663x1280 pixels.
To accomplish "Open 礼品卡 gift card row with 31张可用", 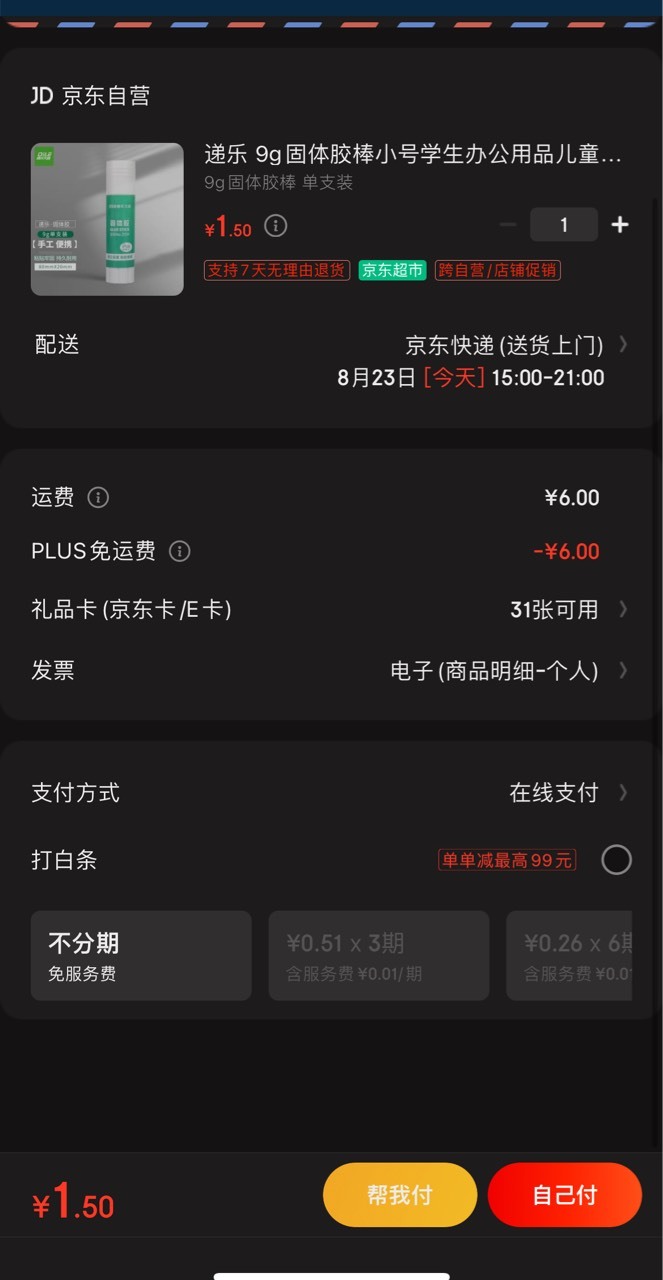I will click(331, 609).
